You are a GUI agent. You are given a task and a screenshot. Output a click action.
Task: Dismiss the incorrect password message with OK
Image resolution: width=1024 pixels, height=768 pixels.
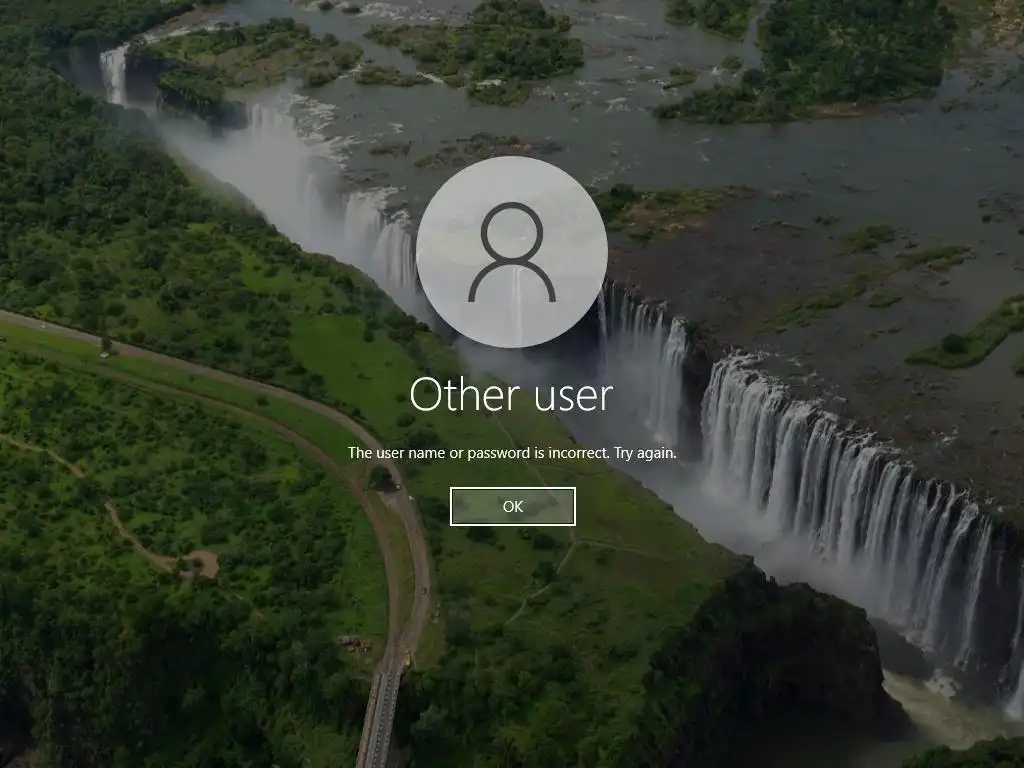[512, 506]
